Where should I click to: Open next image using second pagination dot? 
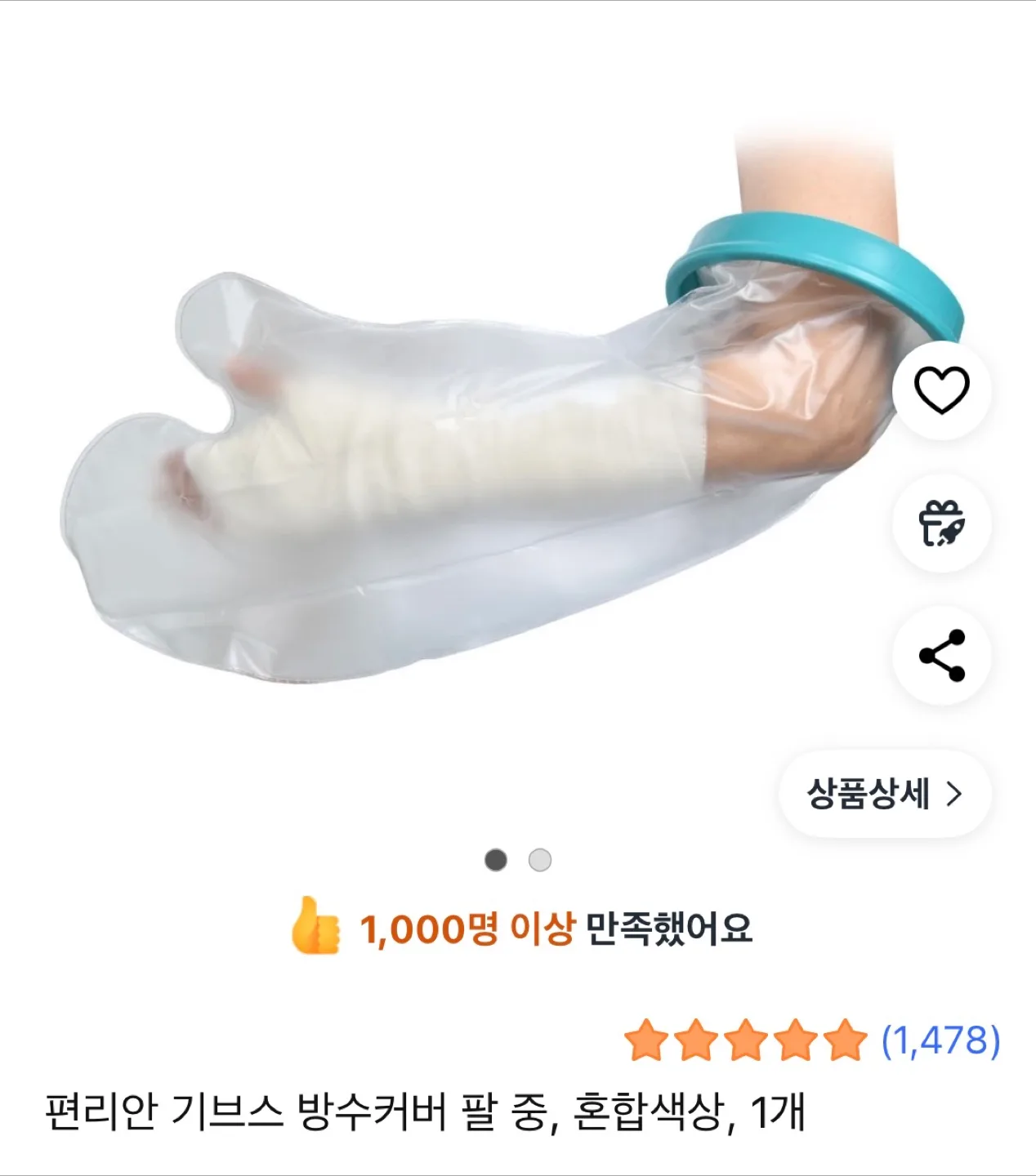click(538, 857)
